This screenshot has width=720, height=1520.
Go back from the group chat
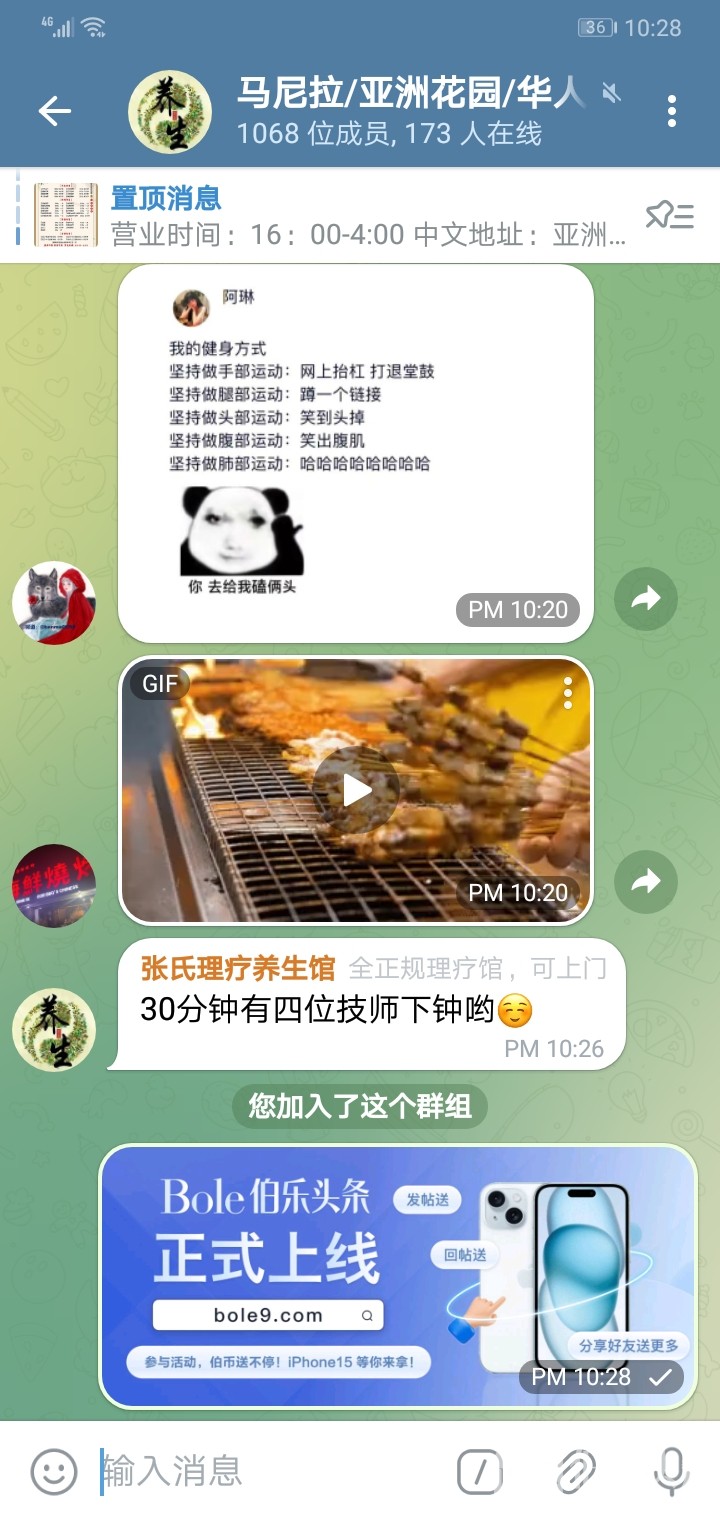click(x=54, y=111)
